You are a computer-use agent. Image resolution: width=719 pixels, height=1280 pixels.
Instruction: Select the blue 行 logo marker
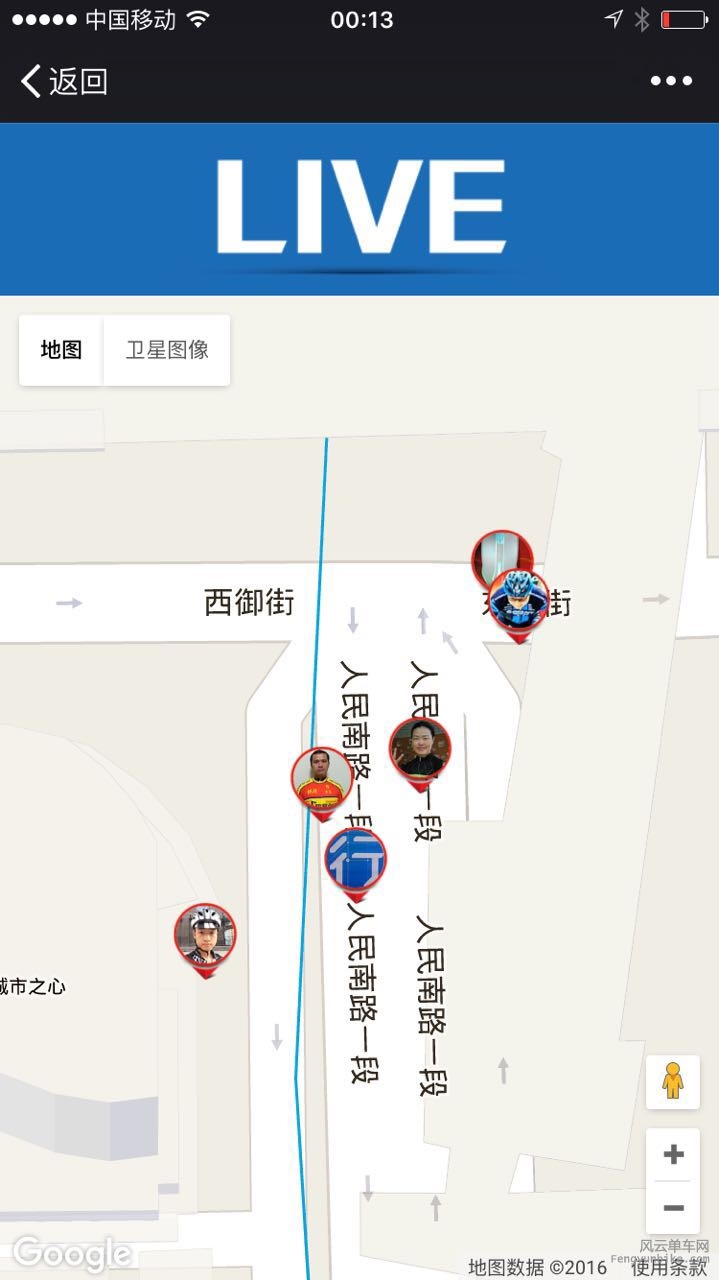[x=355, y=859]
